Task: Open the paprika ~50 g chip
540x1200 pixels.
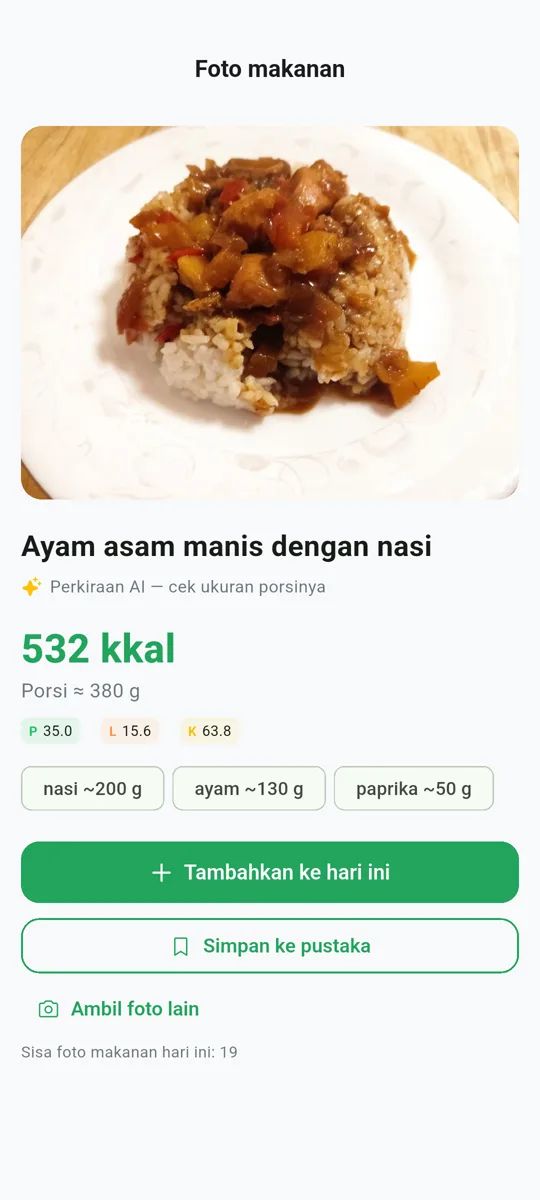Action: [414, 788]
